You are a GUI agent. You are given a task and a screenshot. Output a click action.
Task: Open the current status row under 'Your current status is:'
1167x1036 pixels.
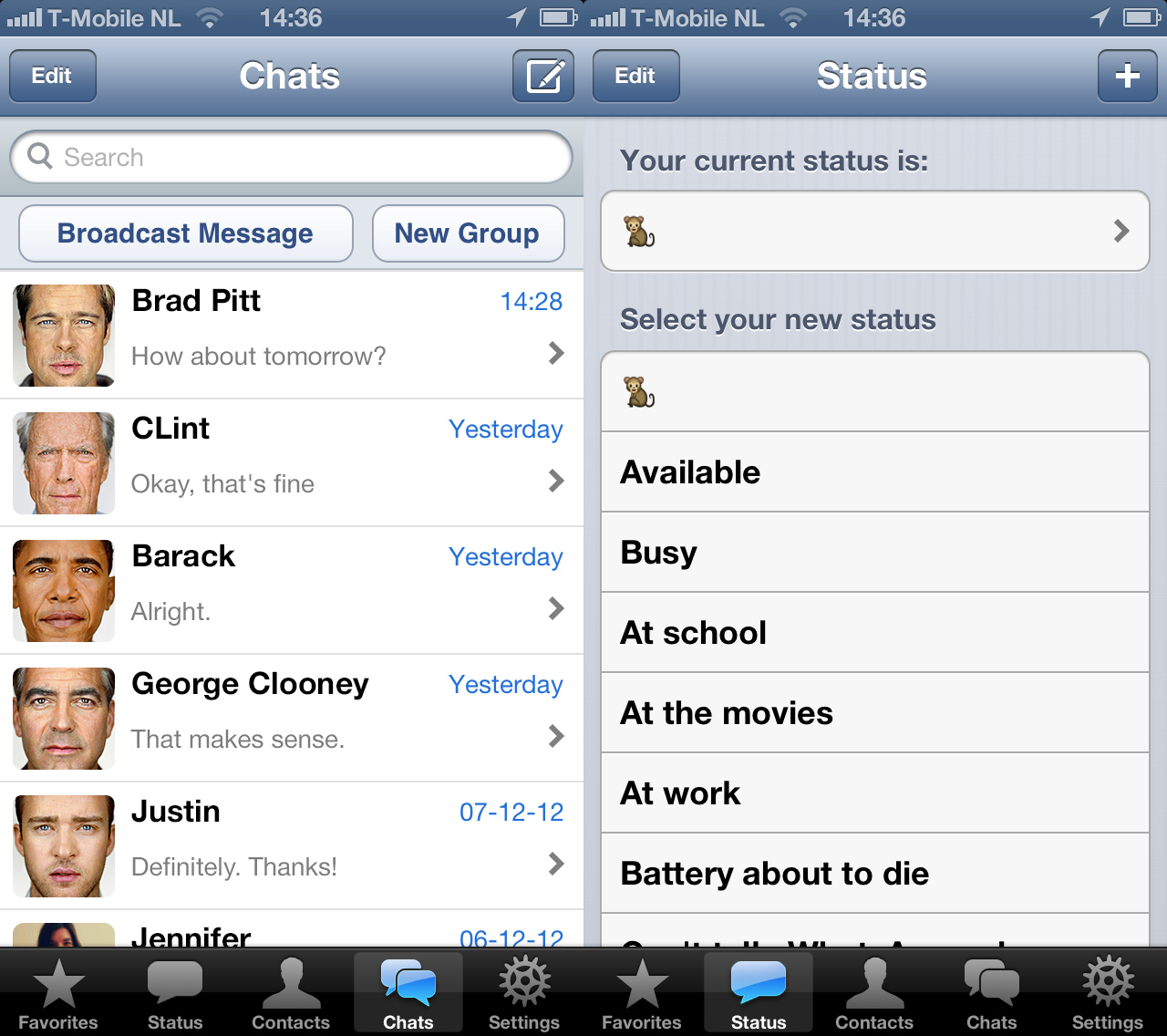(x=875, y=232)
